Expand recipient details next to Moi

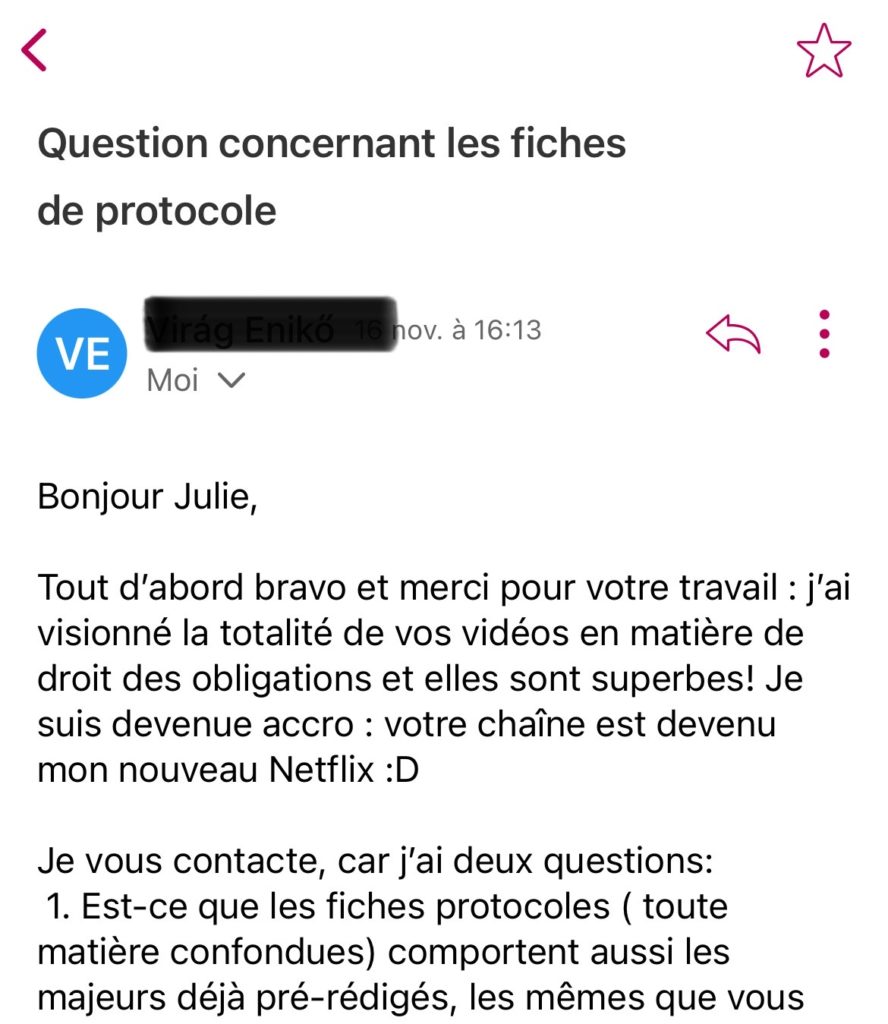click(x=231, y=381)
